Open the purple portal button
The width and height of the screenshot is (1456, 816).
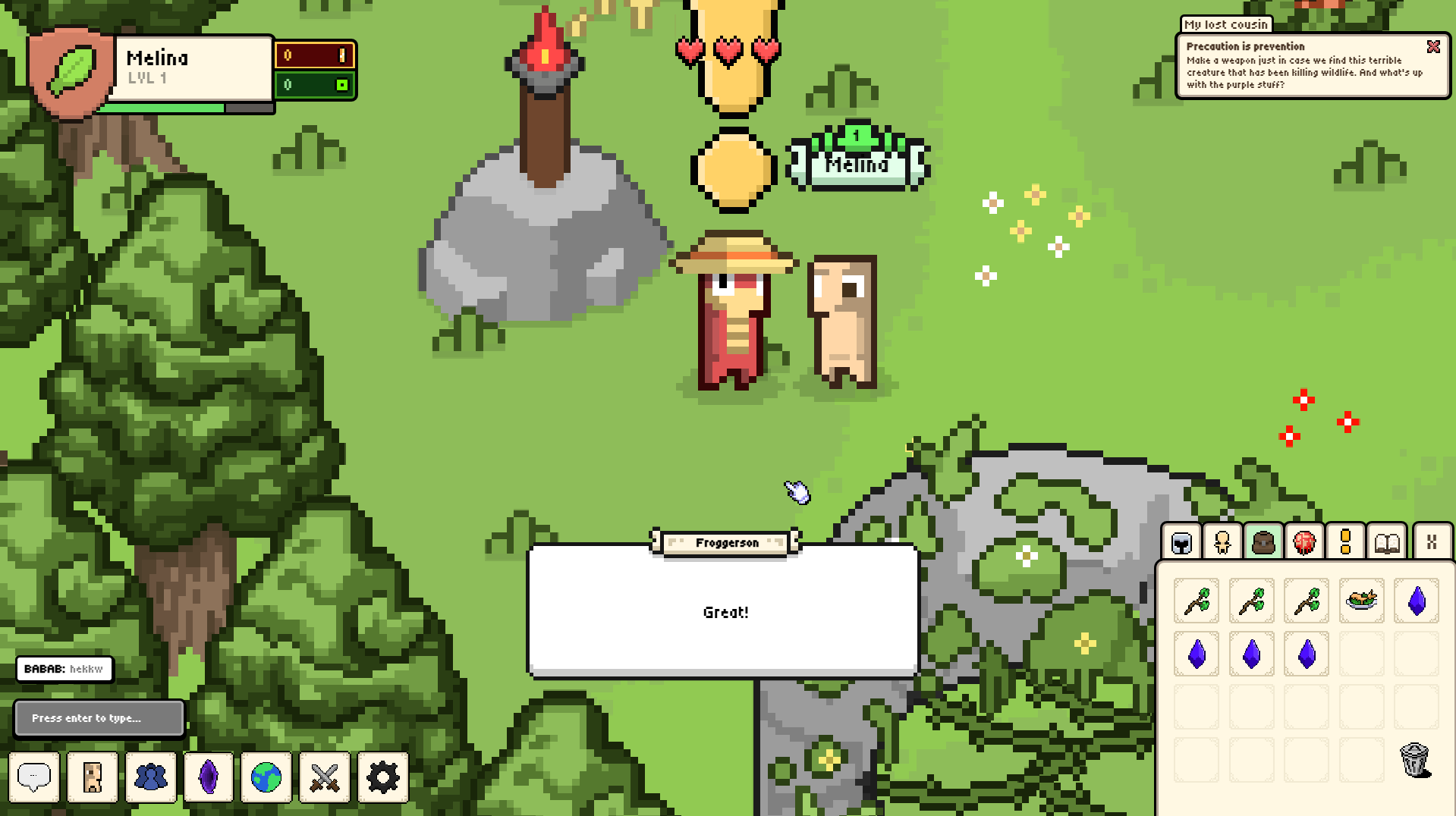pyautogui.click(x=209, y=777)
